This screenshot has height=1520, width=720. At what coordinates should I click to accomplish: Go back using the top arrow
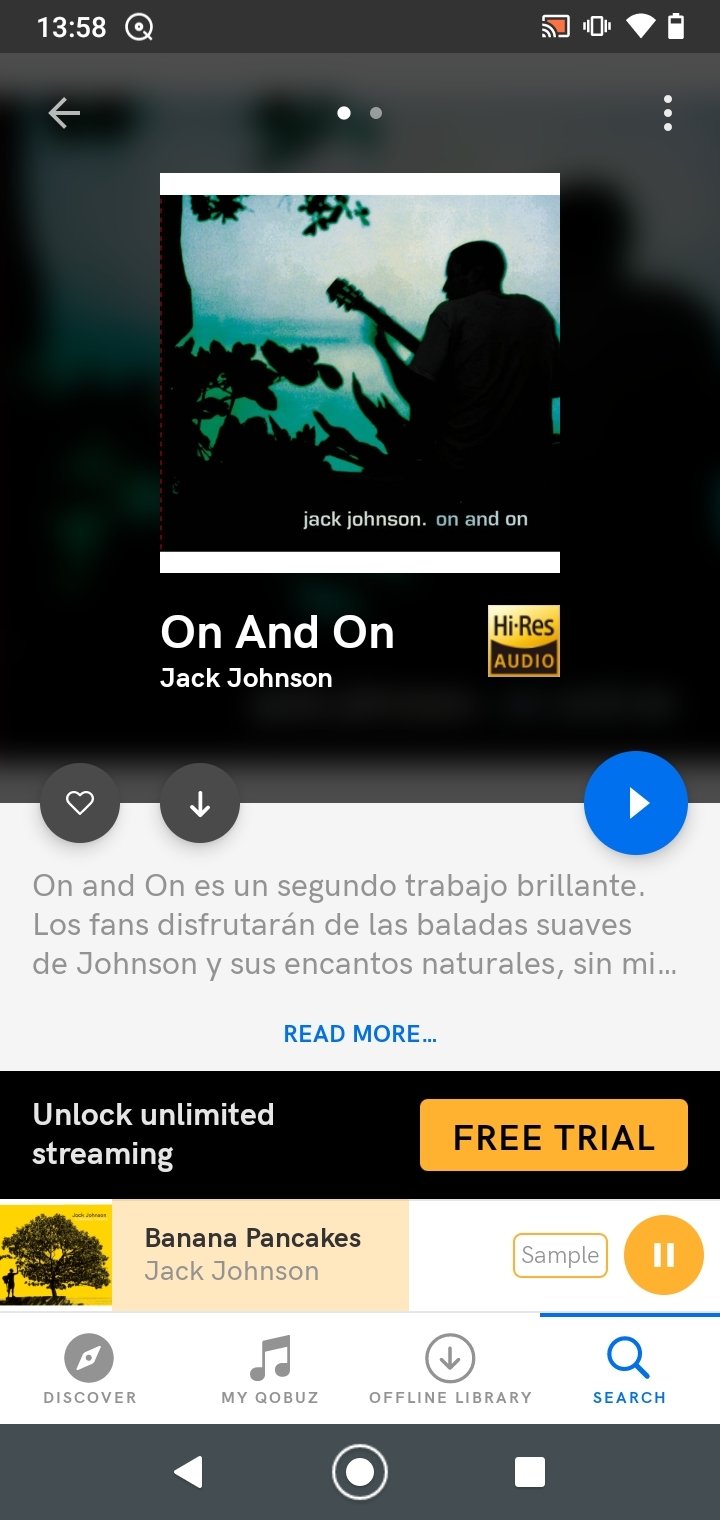point(64,113)
